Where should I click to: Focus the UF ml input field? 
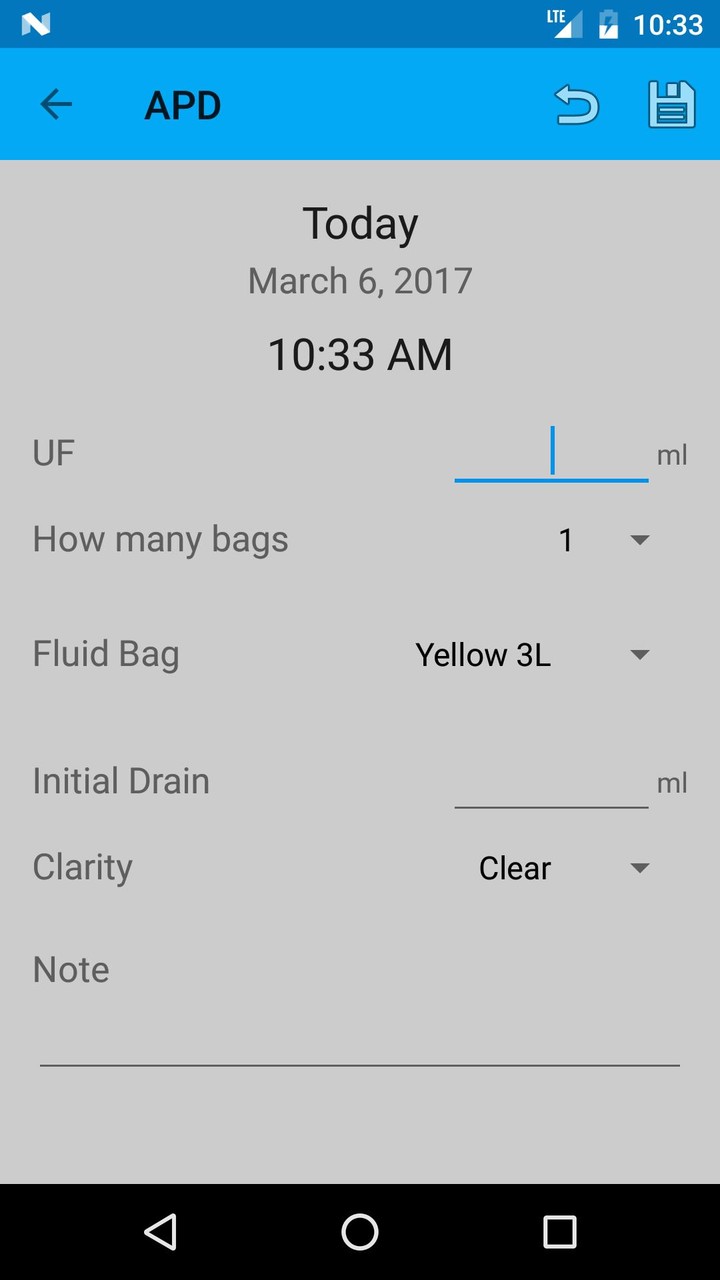(x=551, y=455)
